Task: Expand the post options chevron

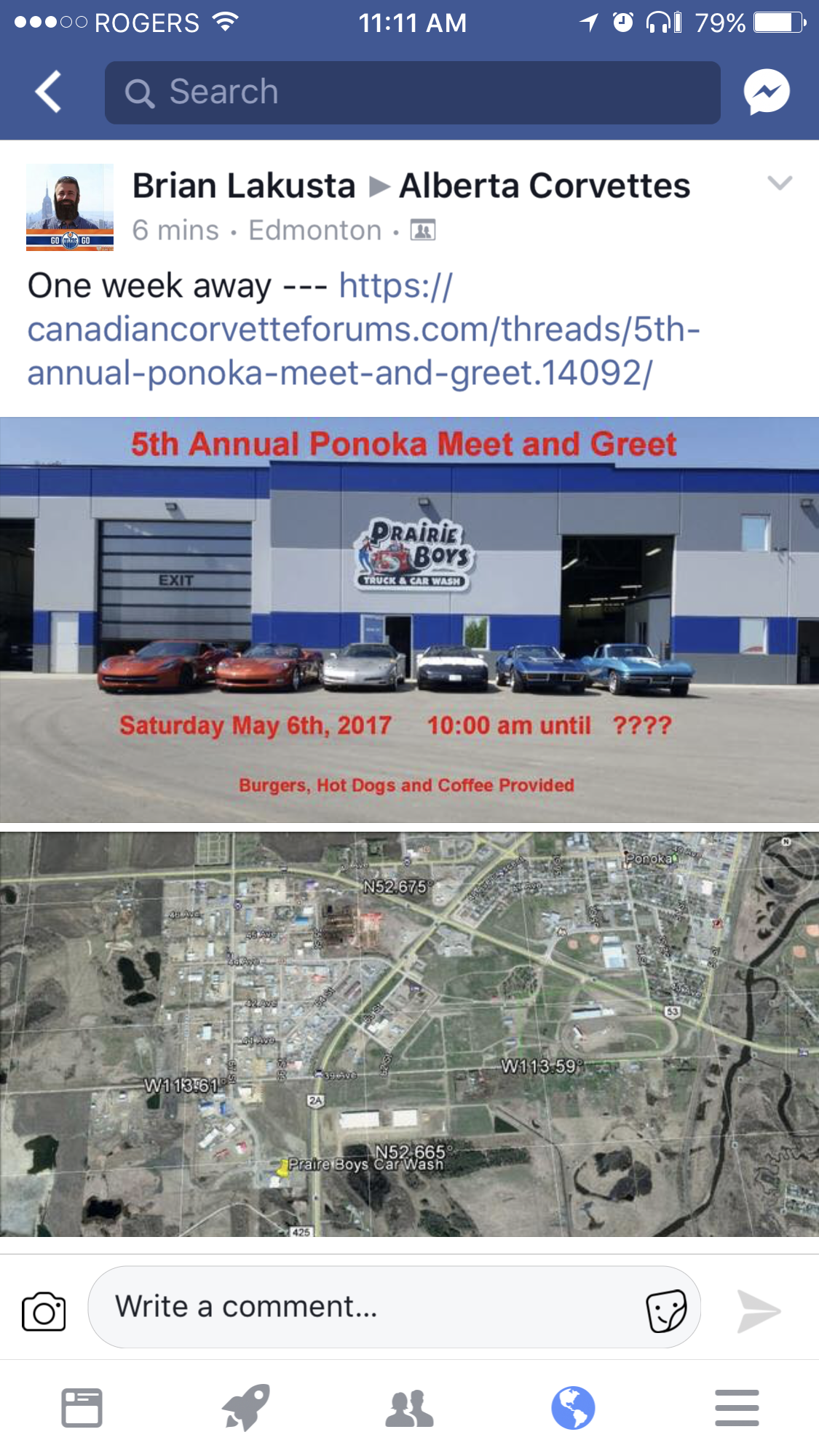Action: click(779, 183)
